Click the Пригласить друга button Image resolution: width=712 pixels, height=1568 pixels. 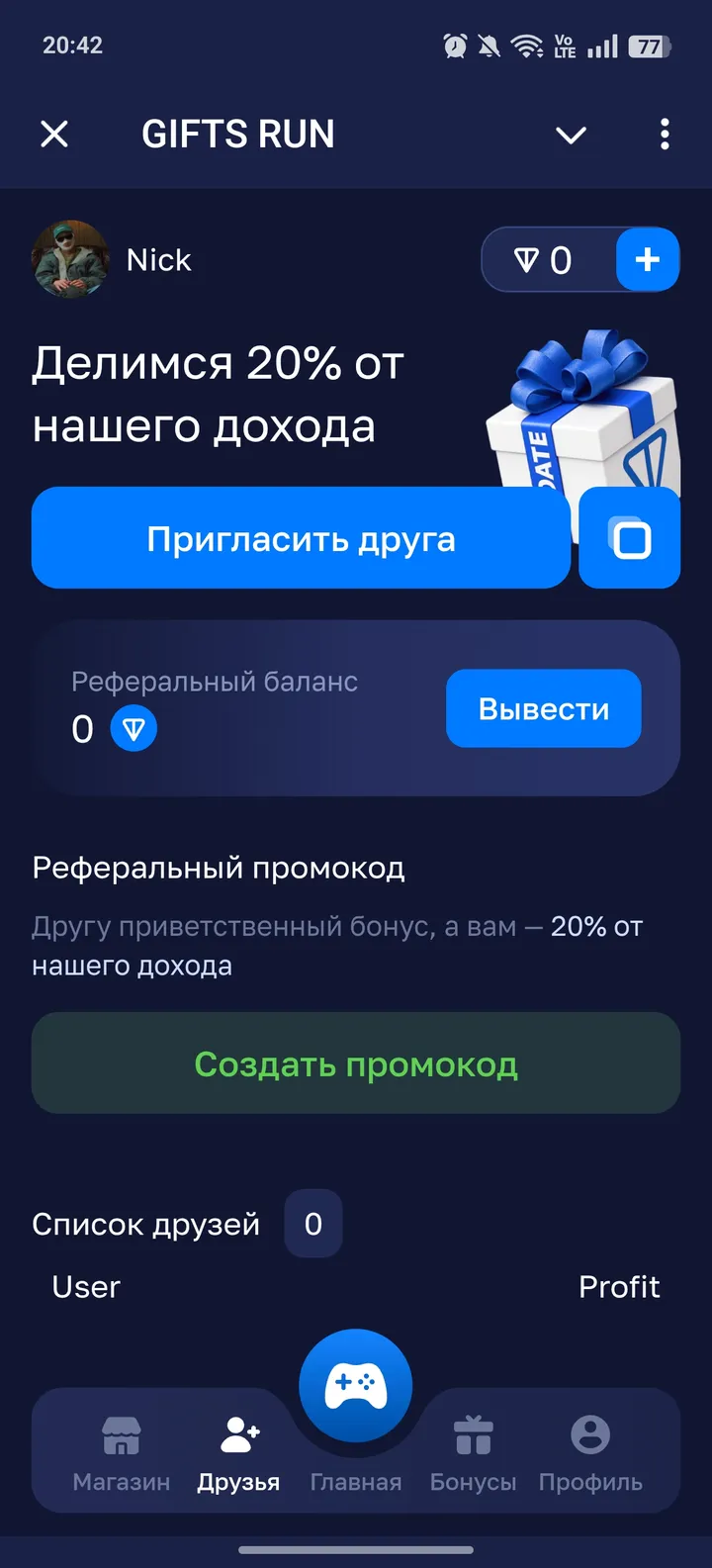pos(301,537)
